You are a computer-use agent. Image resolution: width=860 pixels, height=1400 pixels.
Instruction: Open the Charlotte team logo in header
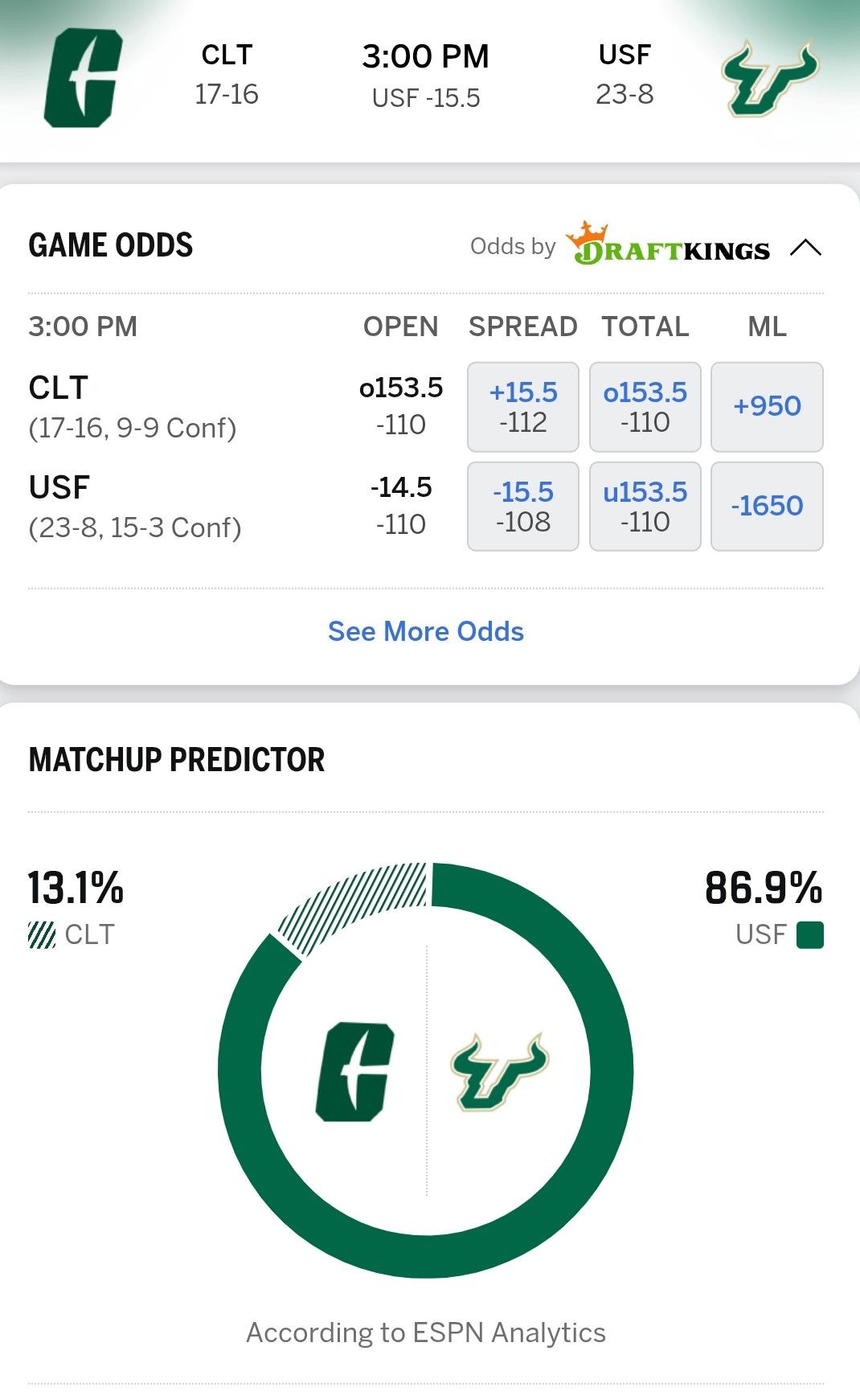[x=84, y=78]
